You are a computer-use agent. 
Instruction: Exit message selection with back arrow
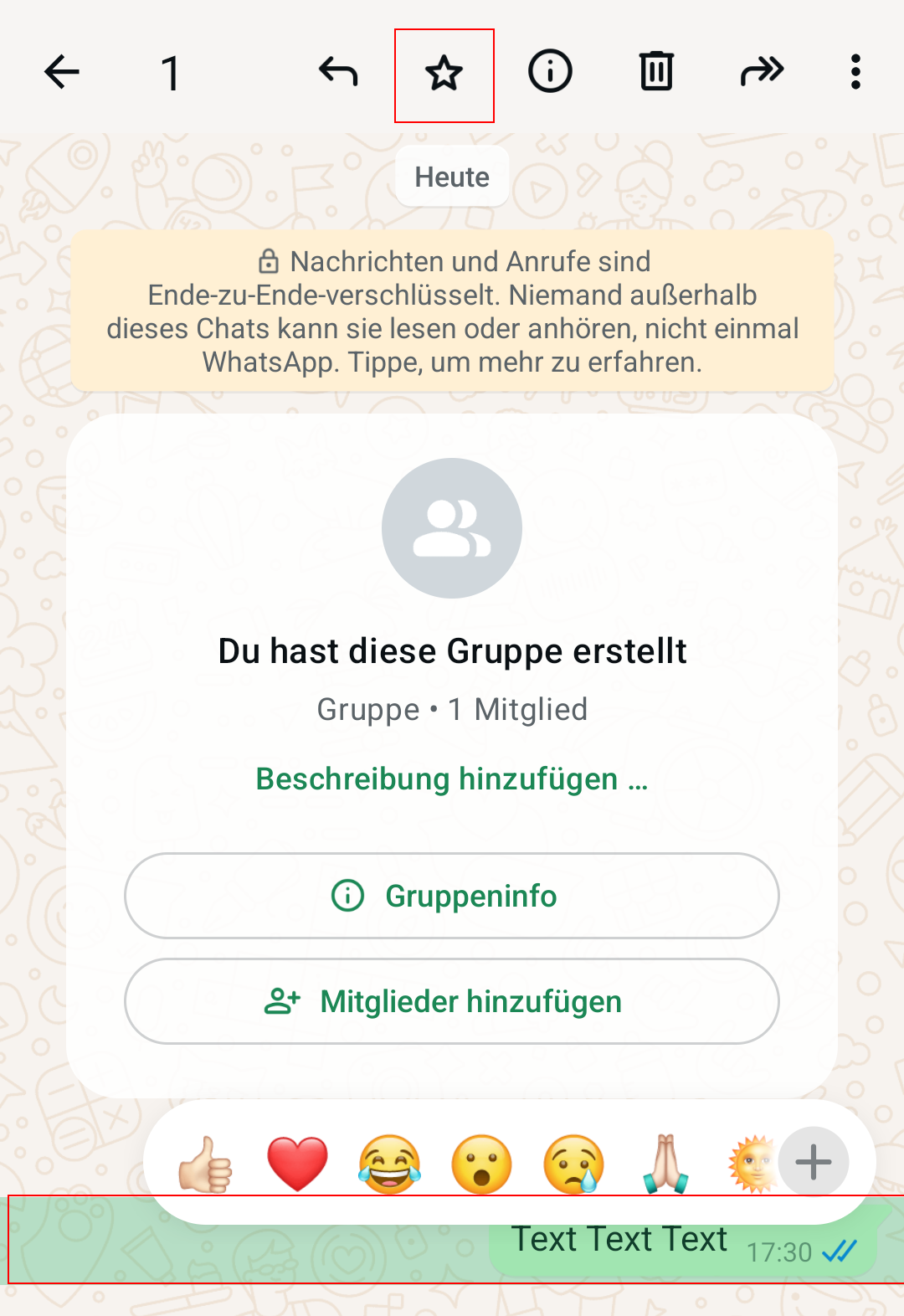[62, 72]
